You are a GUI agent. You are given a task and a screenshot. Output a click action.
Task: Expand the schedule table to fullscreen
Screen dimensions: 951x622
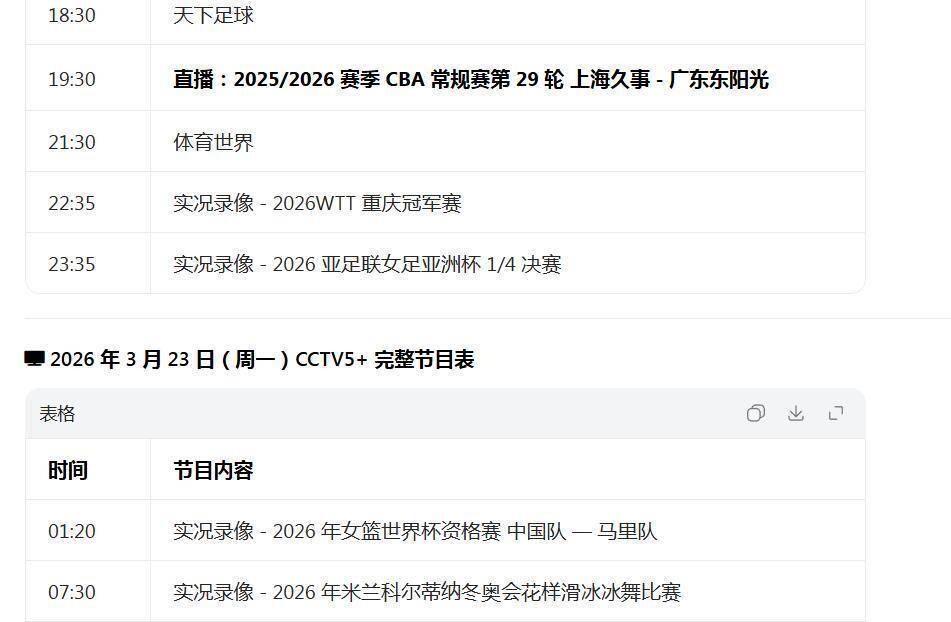click(836, 413)
